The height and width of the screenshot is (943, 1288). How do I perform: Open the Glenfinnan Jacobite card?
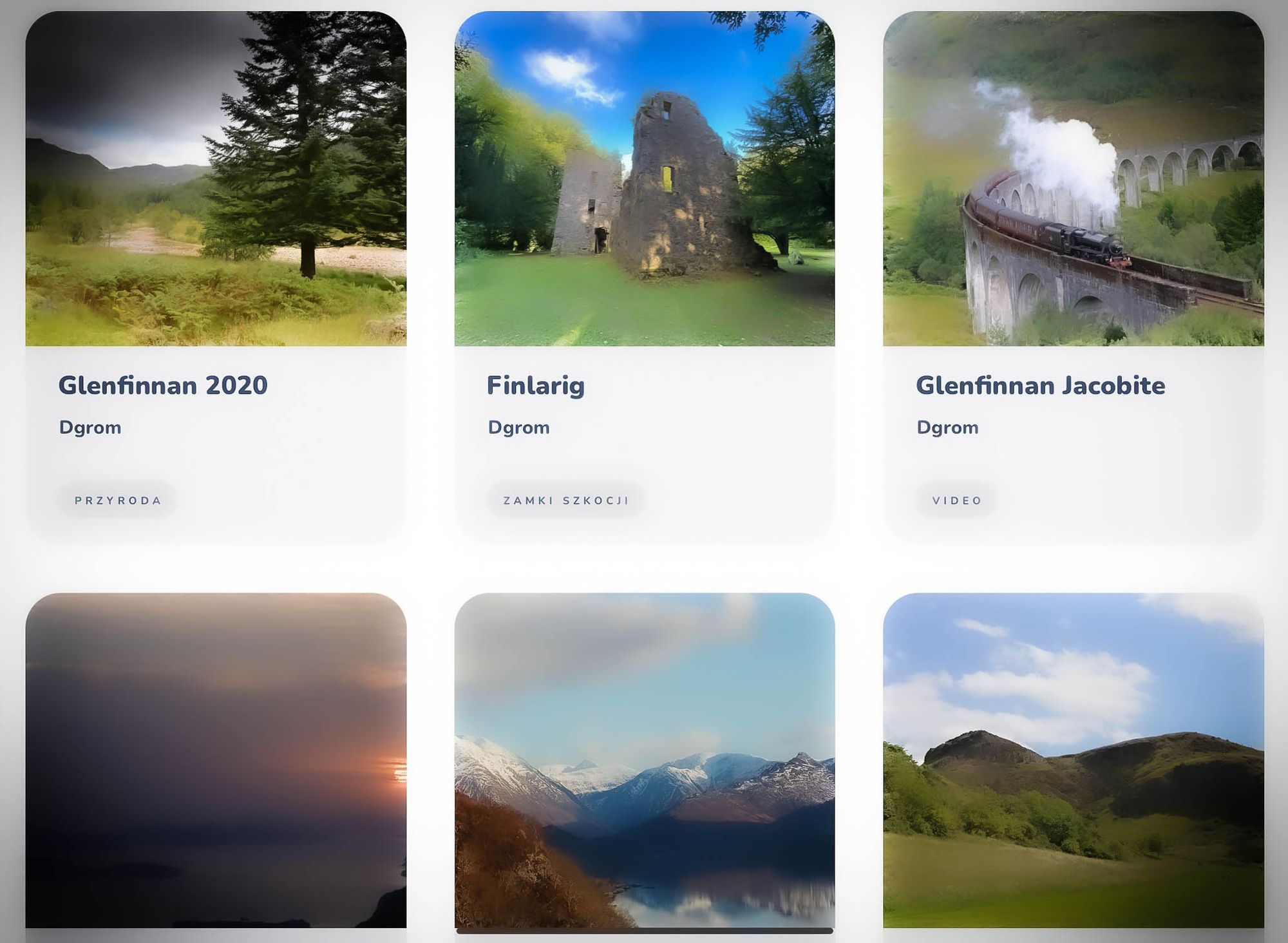(1040, 385)
